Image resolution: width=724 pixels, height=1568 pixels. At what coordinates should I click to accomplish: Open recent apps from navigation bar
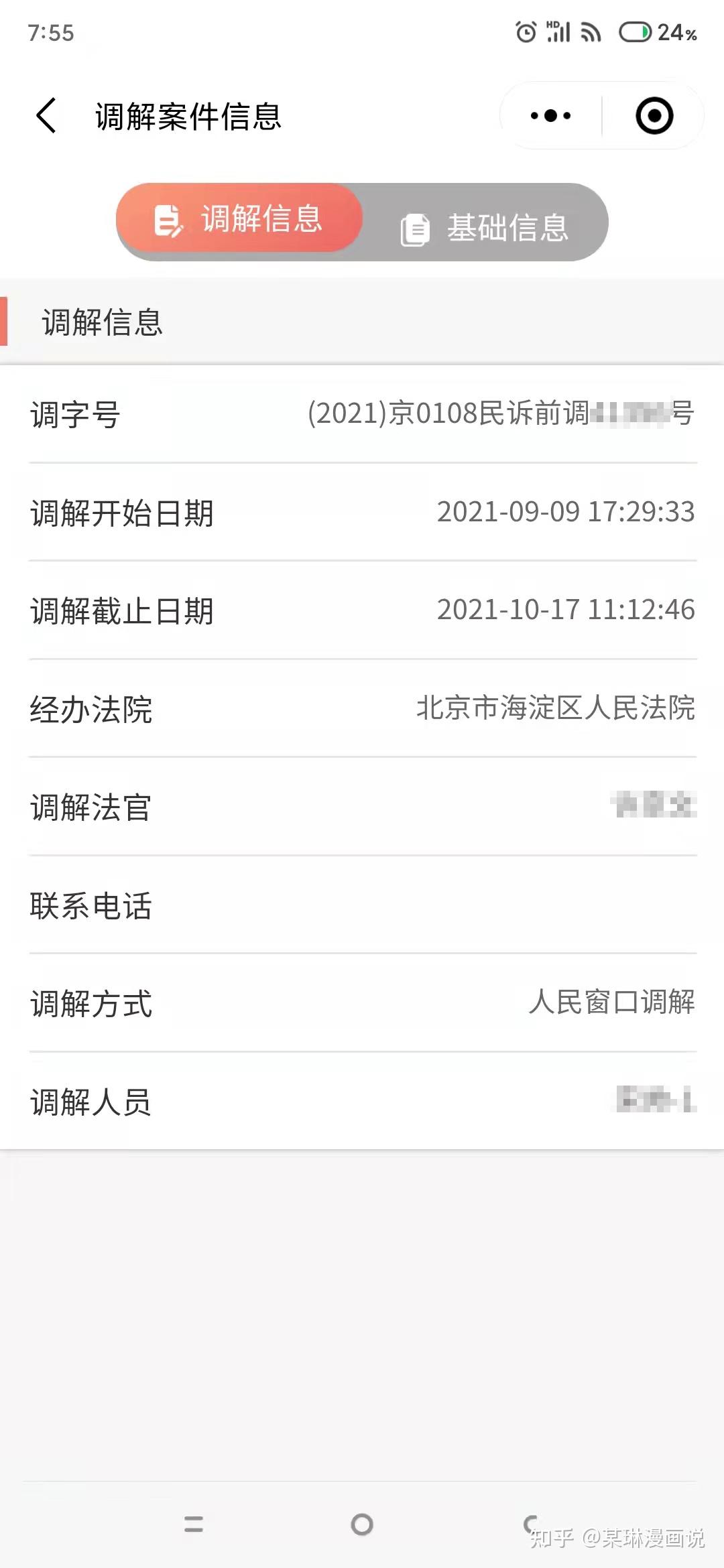point(194,1524)
